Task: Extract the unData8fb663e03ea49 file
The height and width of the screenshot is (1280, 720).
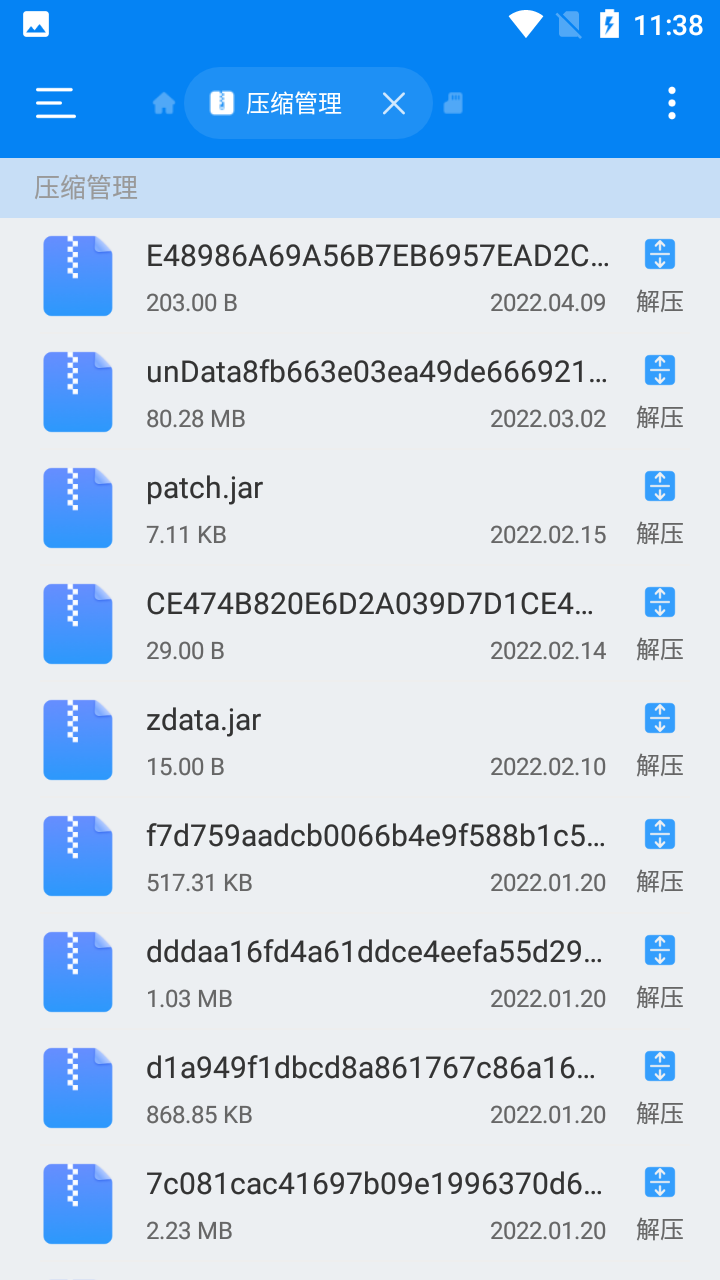Action: (660, 392)
